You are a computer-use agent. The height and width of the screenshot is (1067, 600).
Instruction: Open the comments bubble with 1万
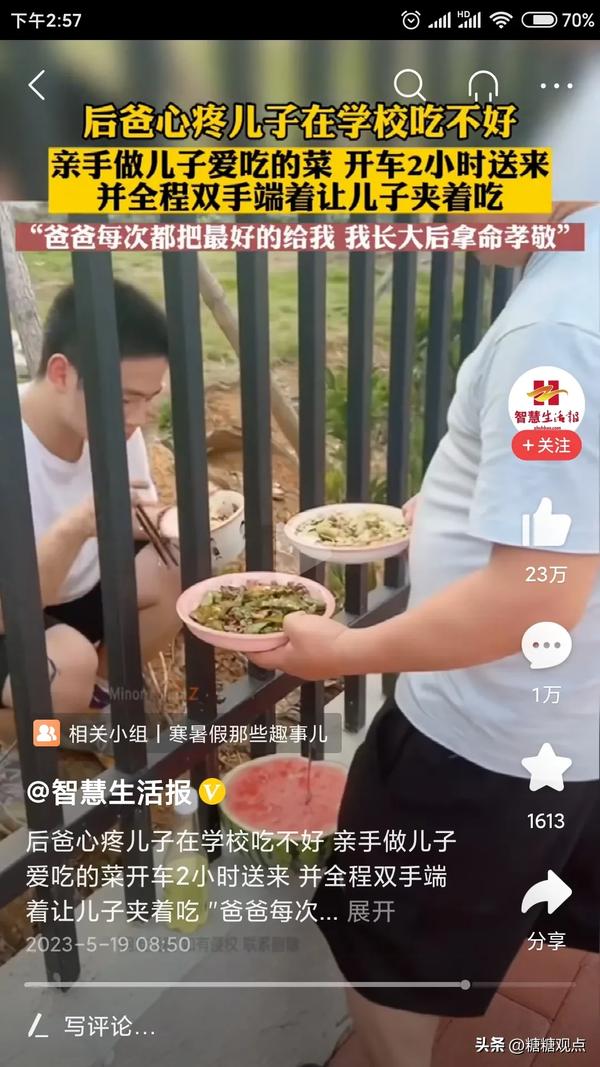point(546,645)
